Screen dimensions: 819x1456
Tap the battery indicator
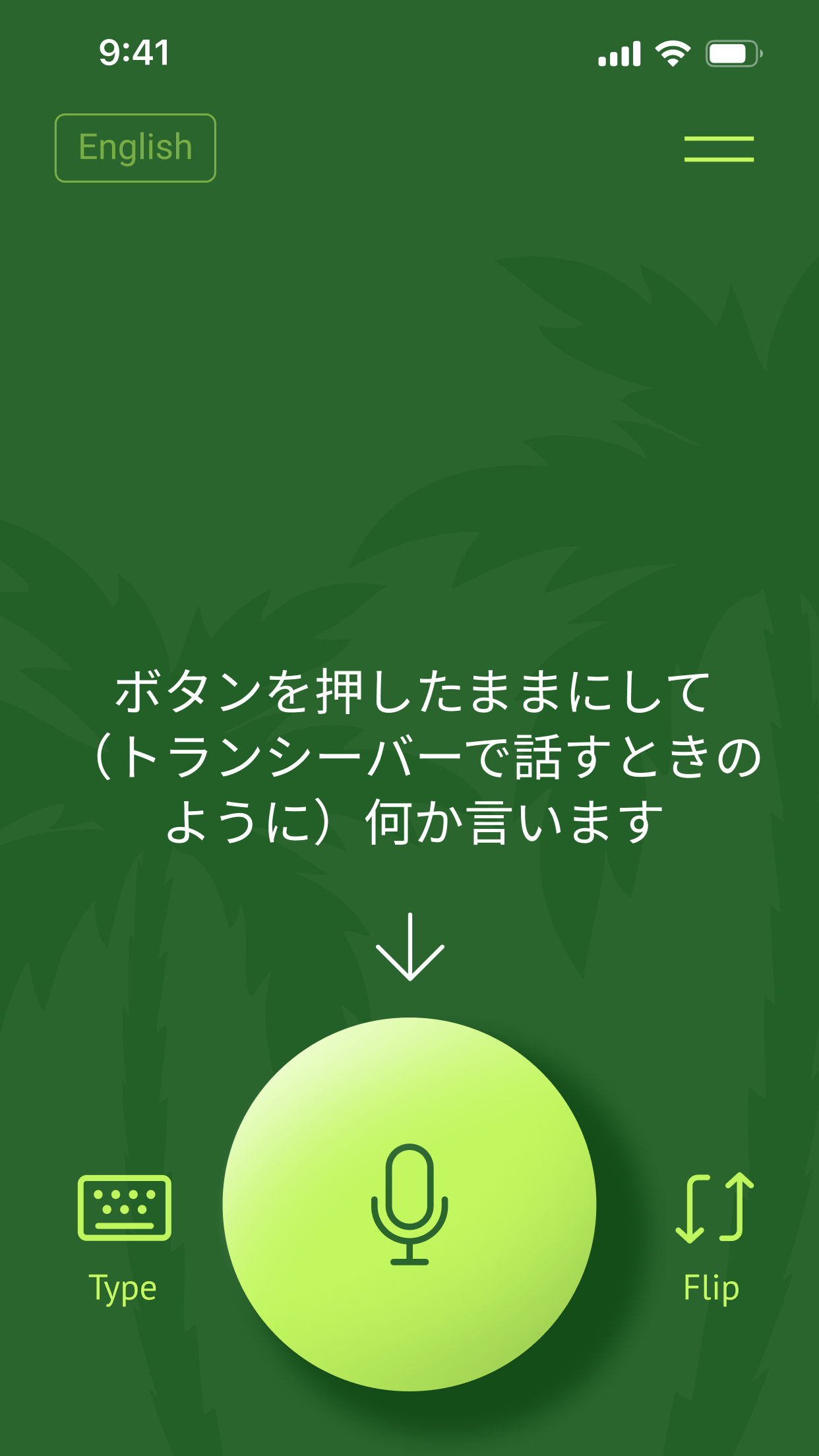731,54
